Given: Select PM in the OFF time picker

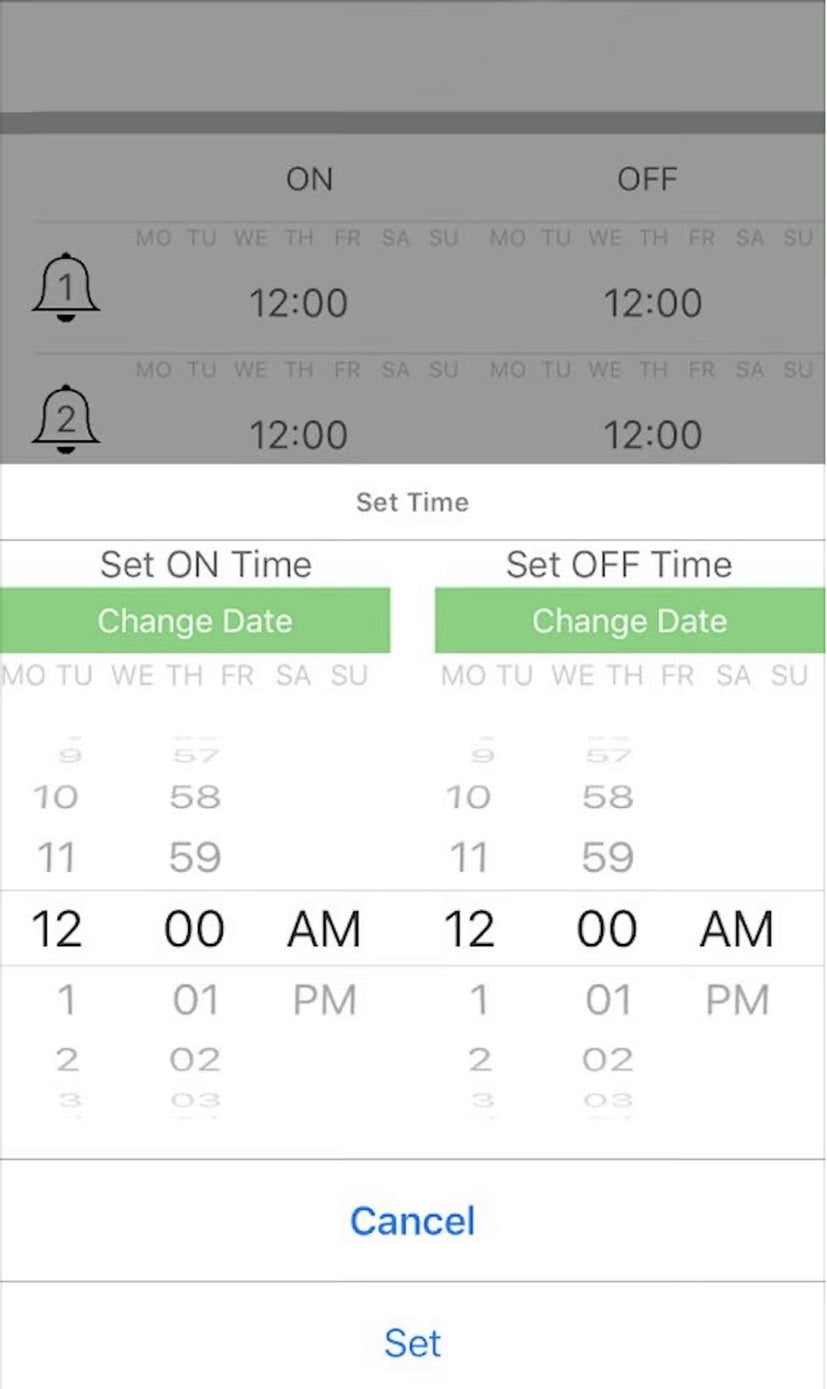Looking at the screenshot, I should 737,1000.
